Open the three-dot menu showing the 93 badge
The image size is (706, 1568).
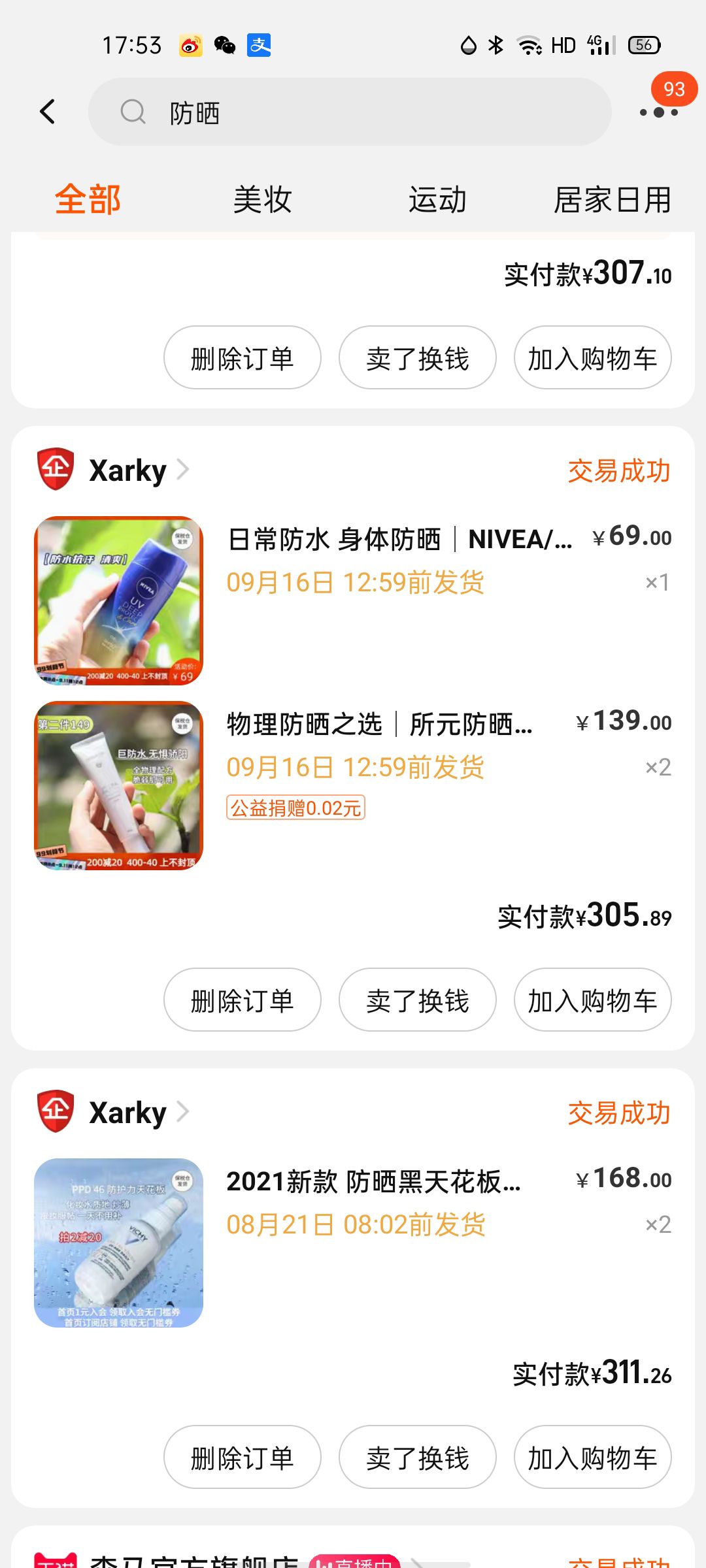[658, 112]
